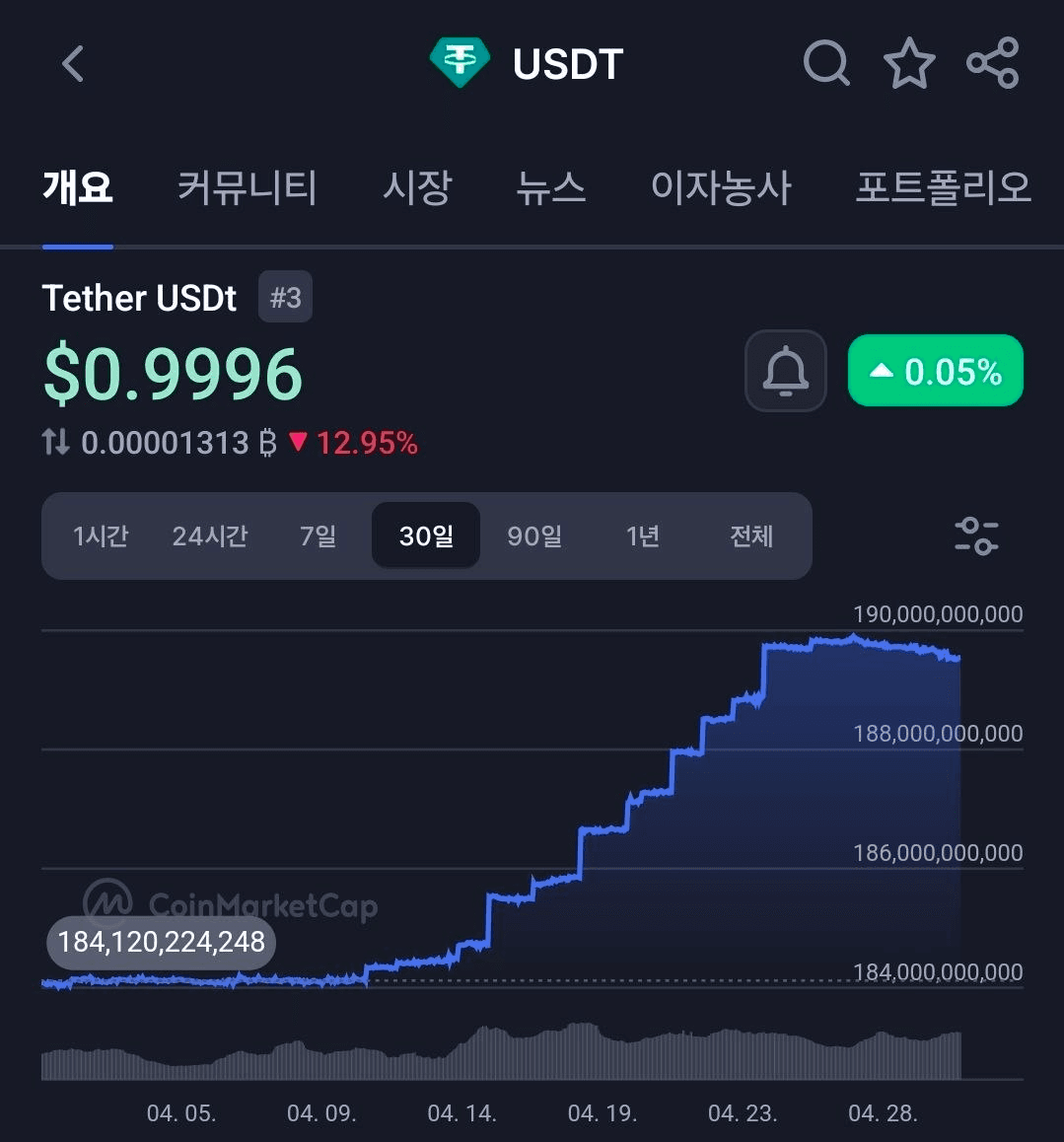Image resolution: width=1064 pixels, height=1142 pixels.
Task: Enable the 전체 time range
Action: point(751,535)
